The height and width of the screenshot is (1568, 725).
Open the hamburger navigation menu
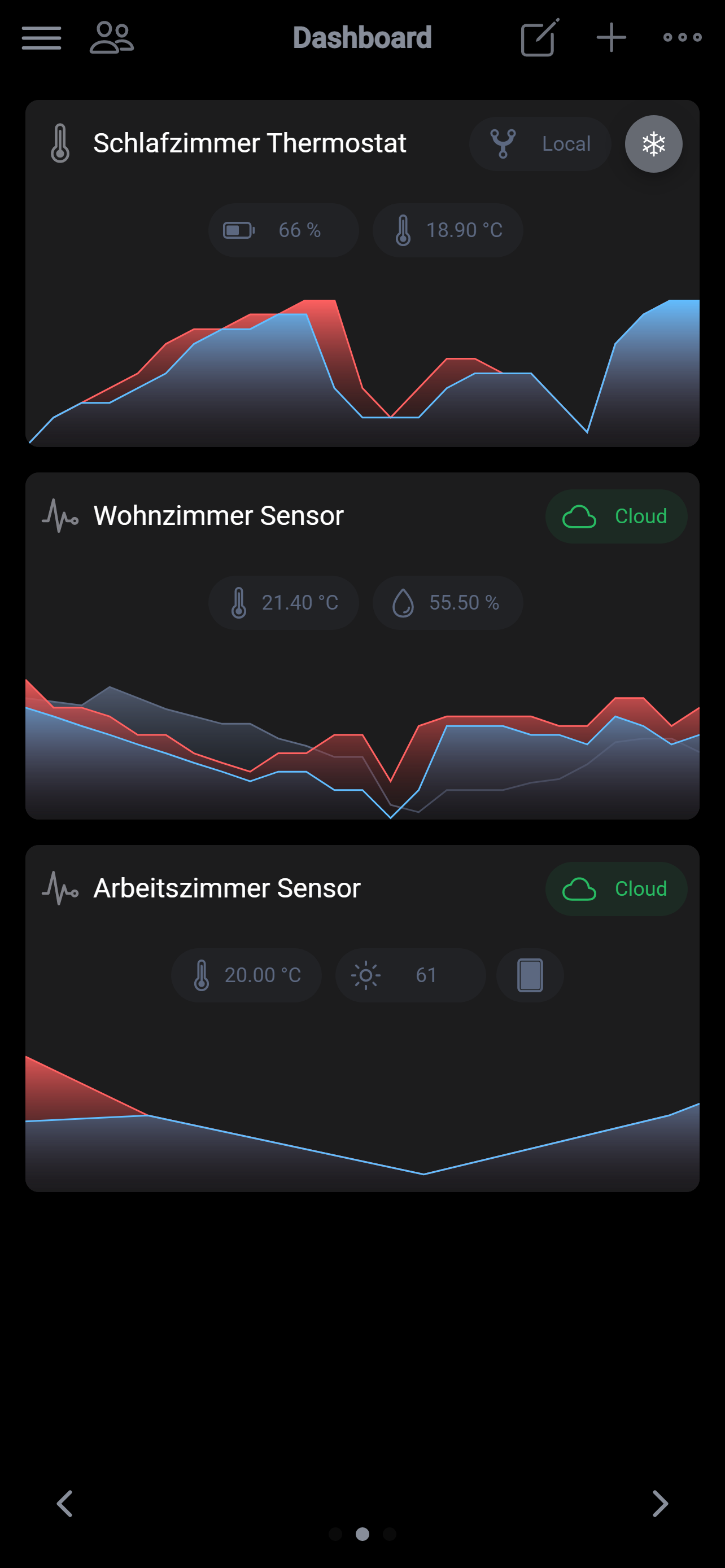pyautogui.click(x=41, y=38)
